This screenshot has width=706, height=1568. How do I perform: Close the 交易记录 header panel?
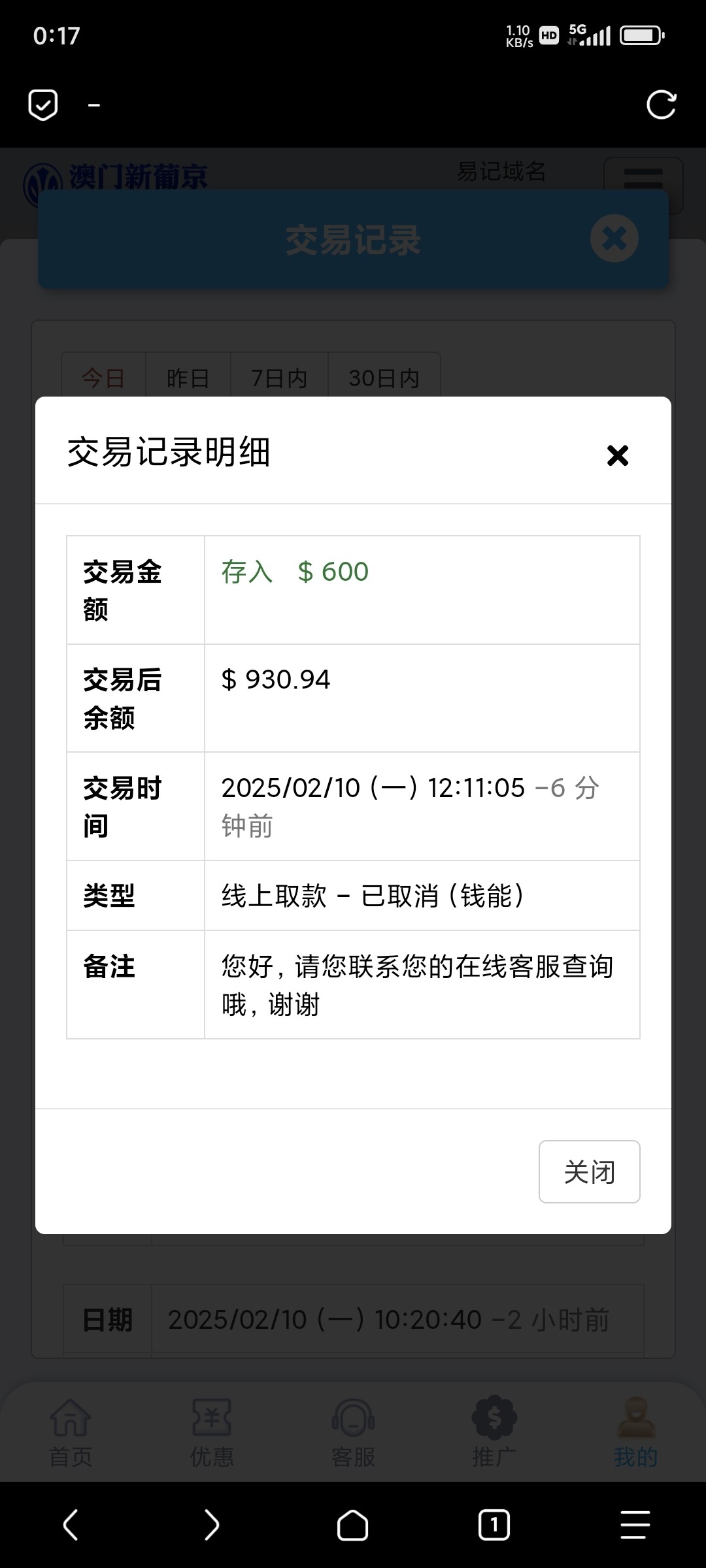(x=613, y=237)
